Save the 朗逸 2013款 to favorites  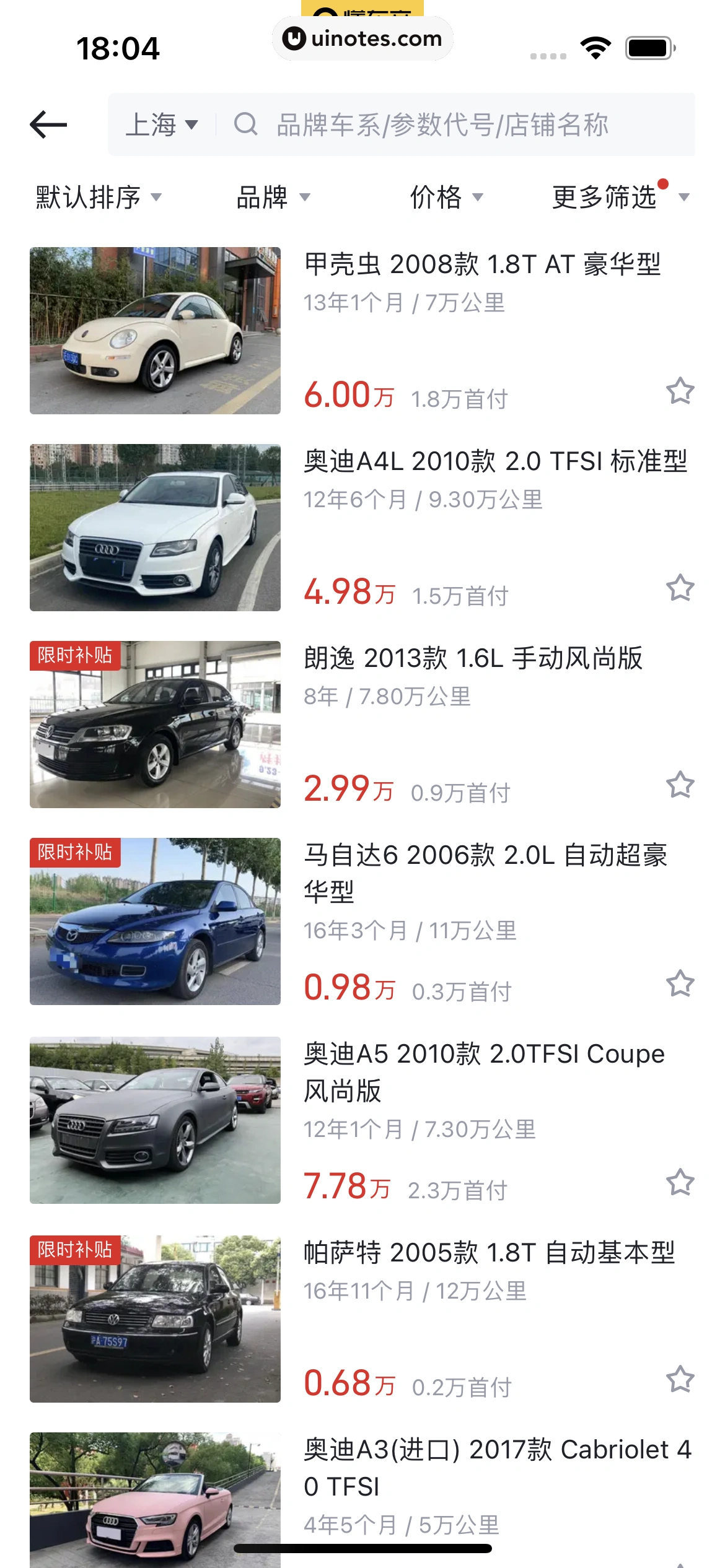pyautogui.click(x=680, y=785)
